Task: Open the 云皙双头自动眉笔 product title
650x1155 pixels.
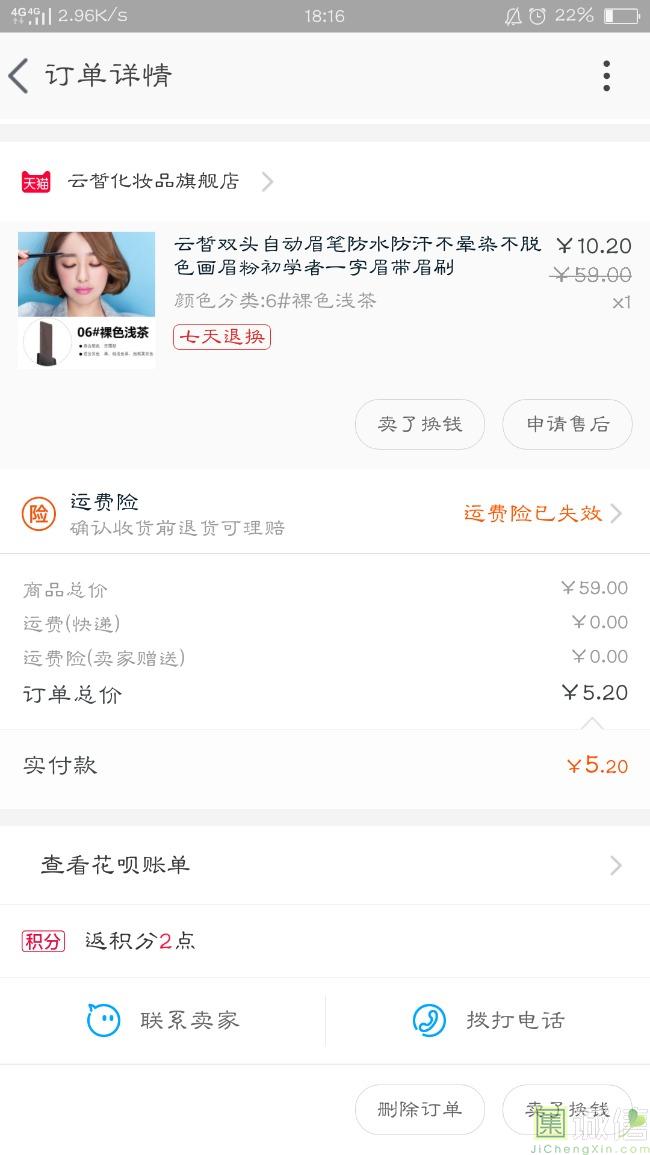Action: (x=357, y=256)
